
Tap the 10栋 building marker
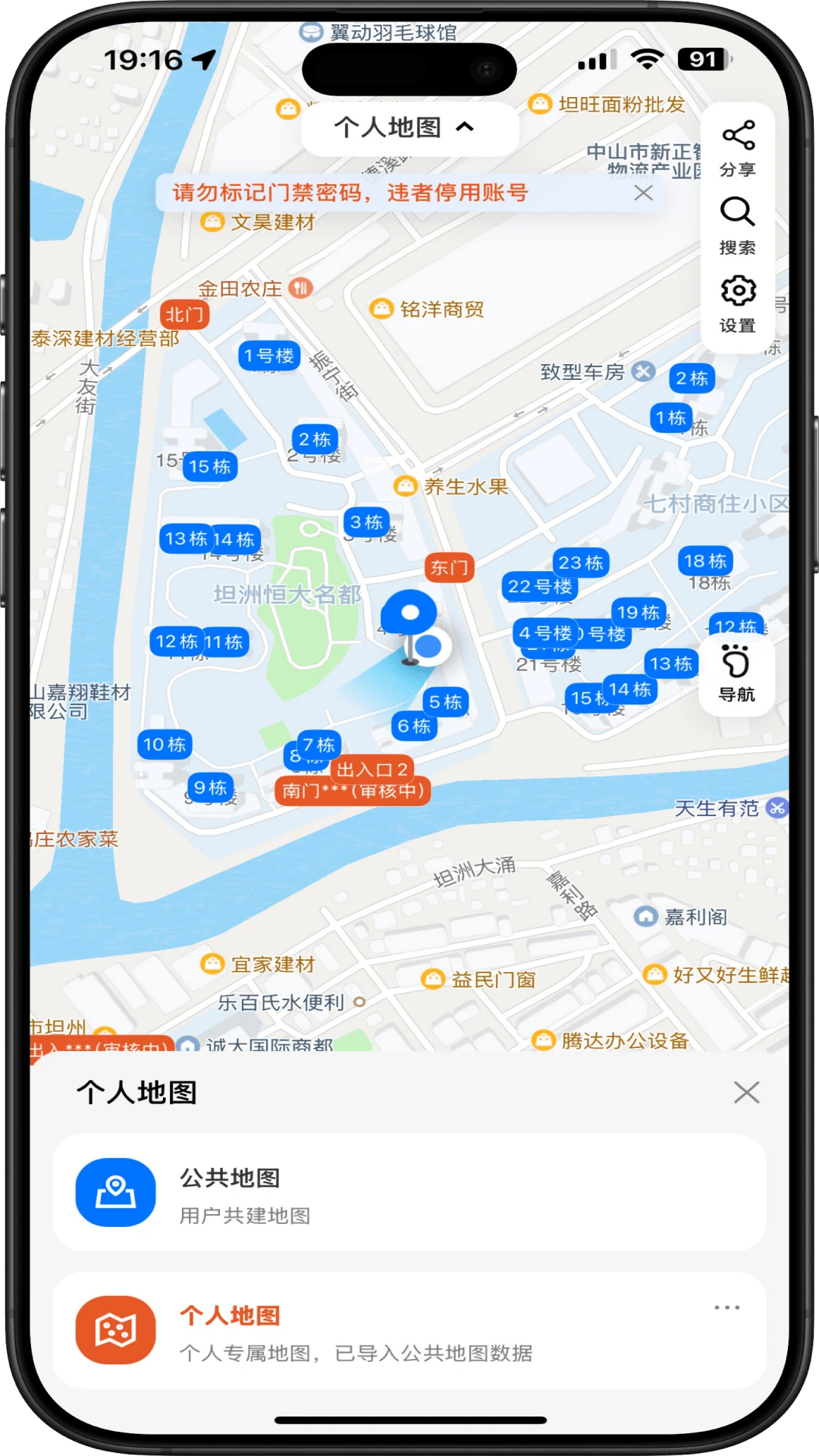[x=165, y=745]
